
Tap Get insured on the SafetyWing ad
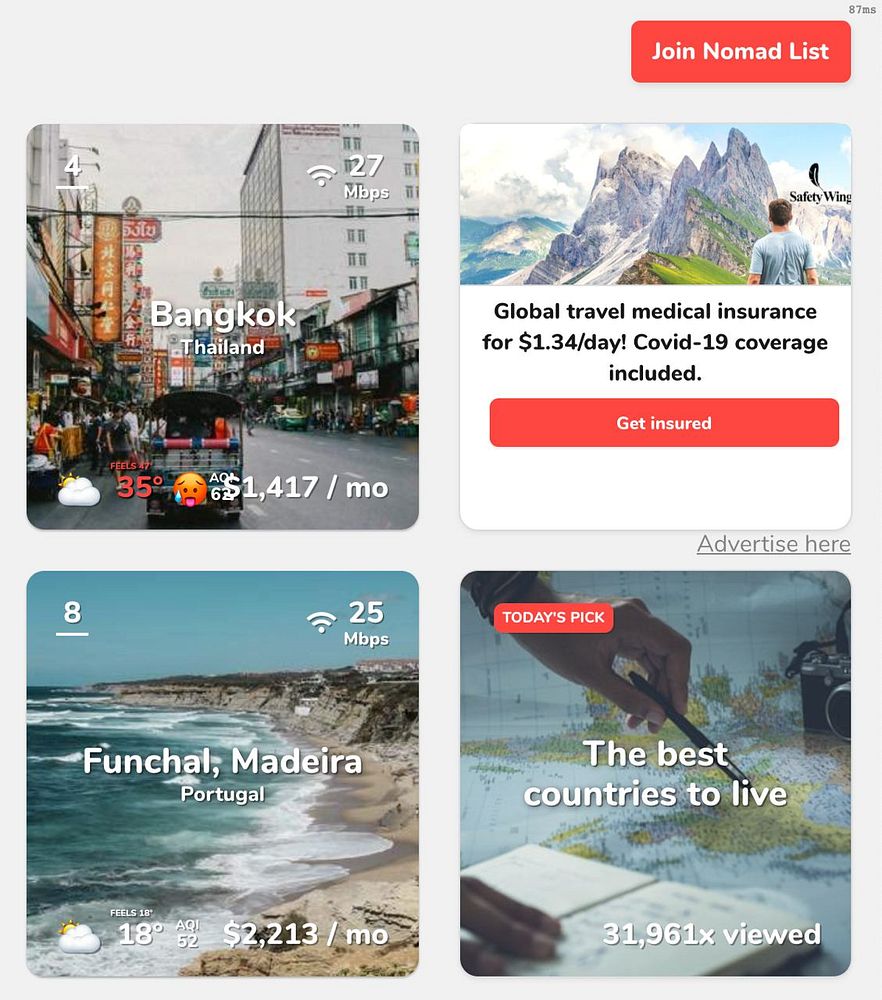pyautogui.click(x=664, y=423)
